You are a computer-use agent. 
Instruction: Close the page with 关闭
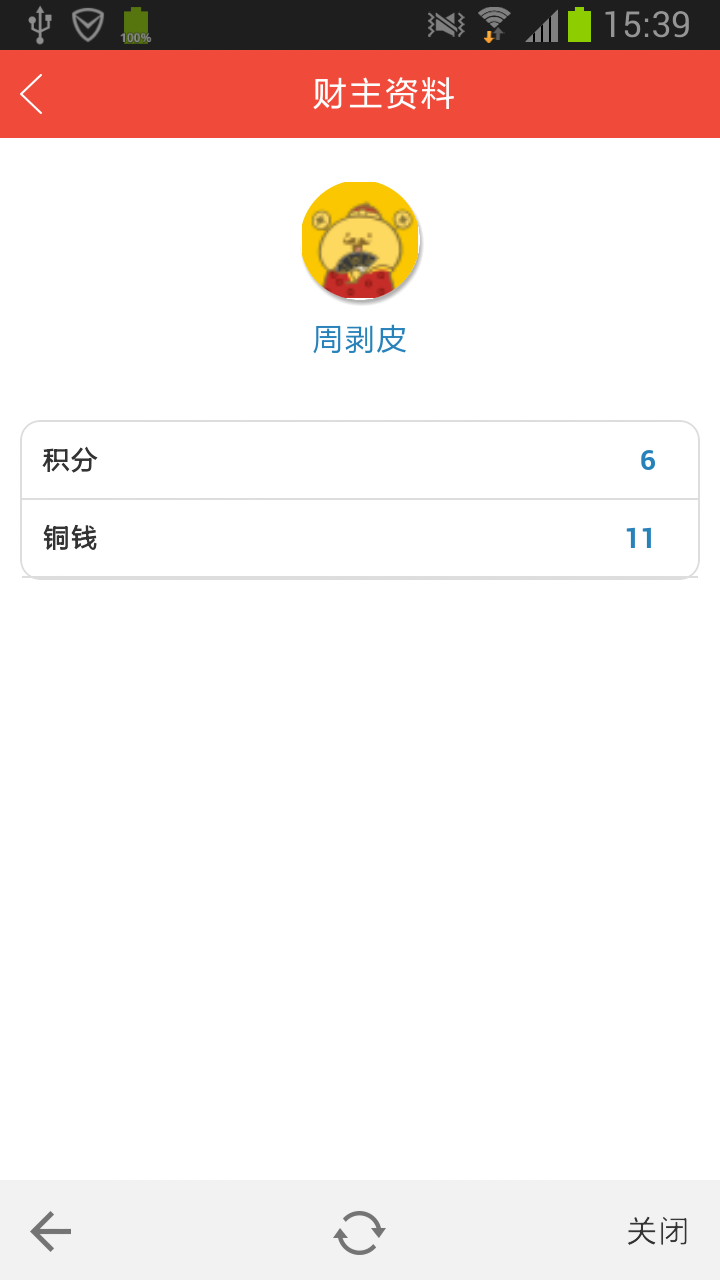[x=657, y=1231]
